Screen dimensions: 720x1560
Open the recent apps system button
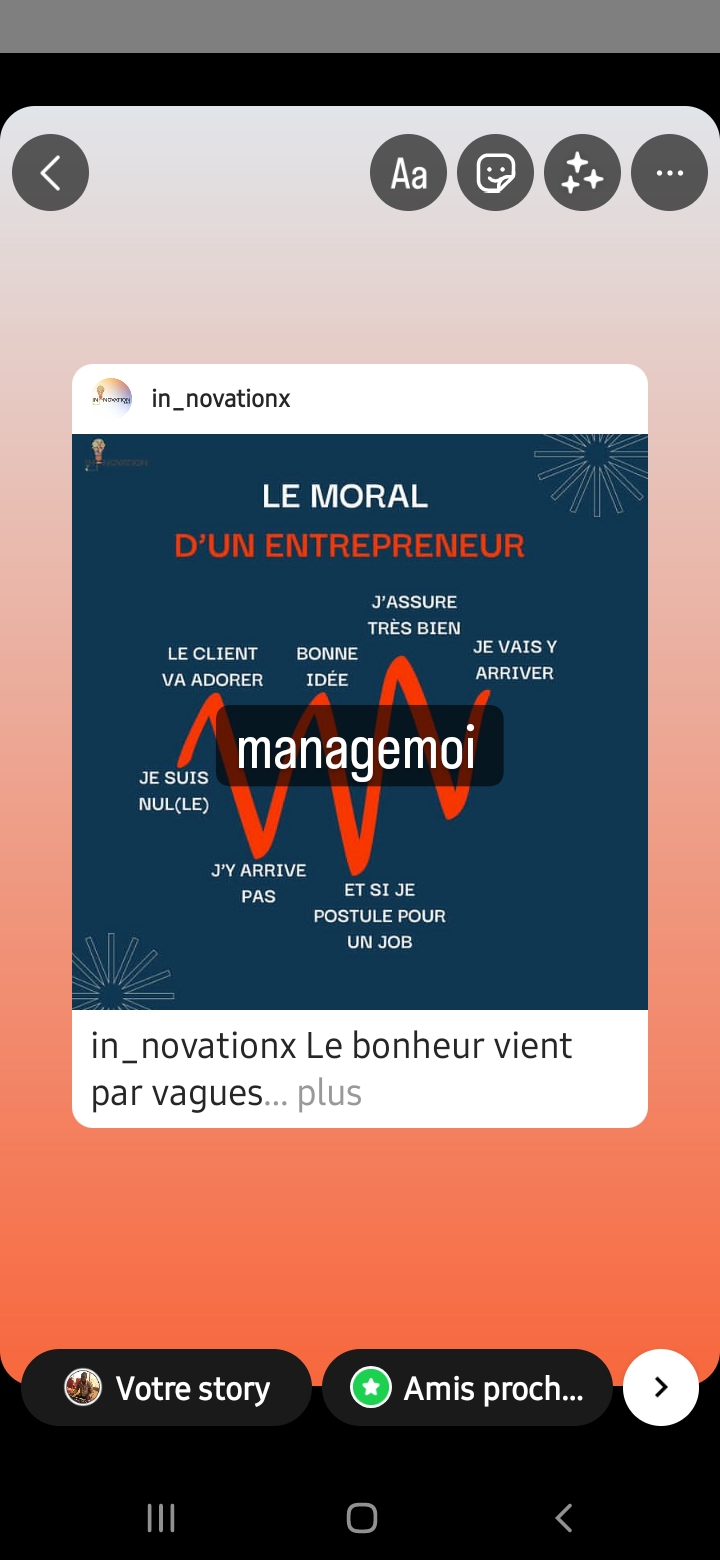pos(161,1518)
